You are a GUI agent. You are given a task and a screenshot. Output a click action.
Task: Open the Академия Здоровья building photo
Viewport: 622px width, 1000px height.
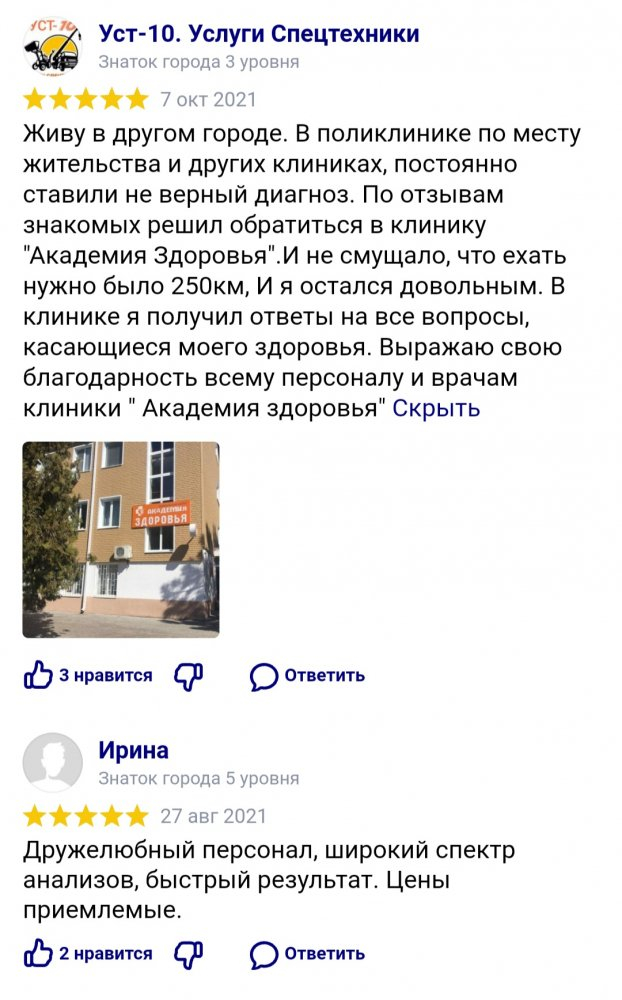point(121,539)
